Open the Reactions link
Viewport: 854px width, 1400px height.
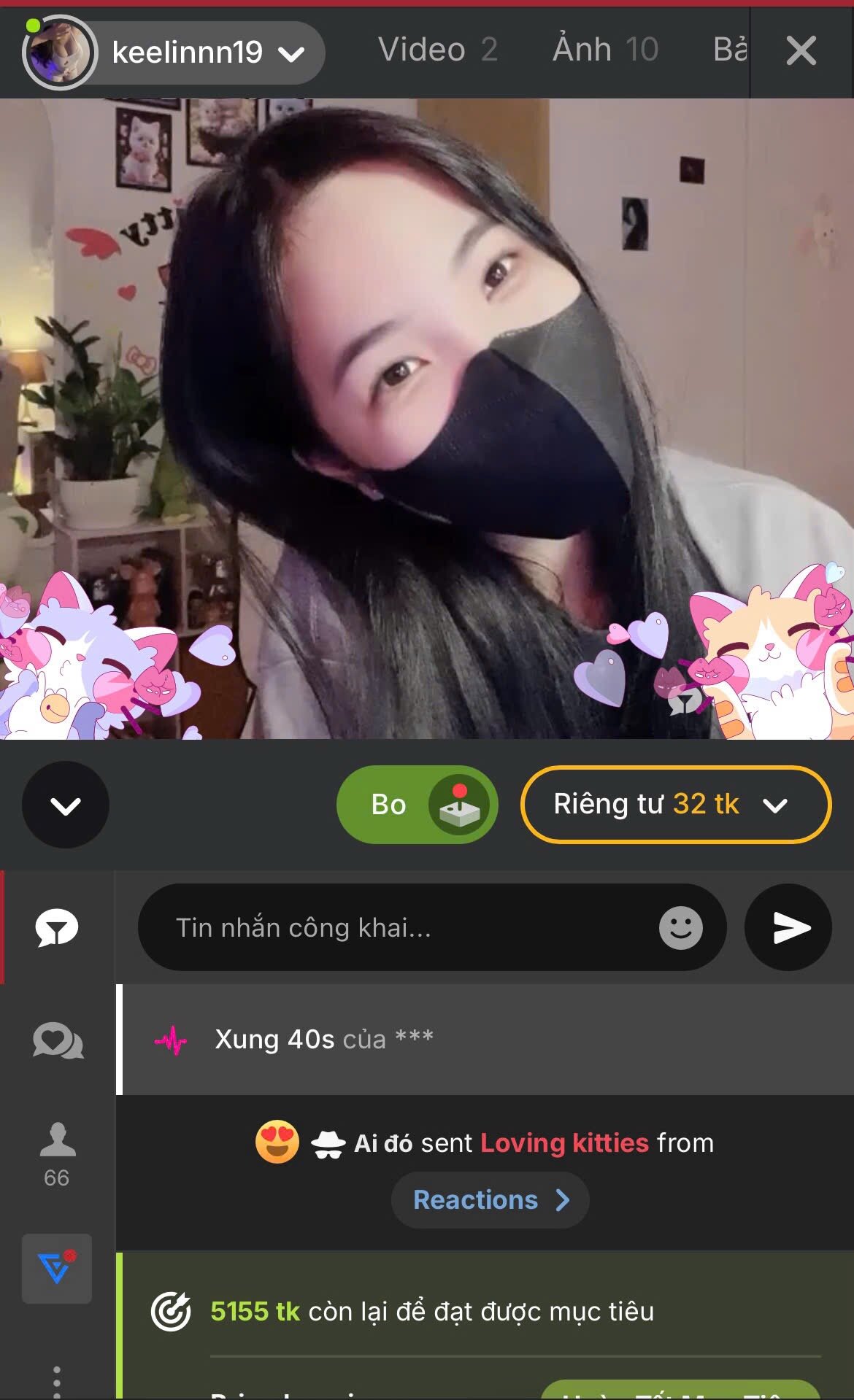point(491,1200)
